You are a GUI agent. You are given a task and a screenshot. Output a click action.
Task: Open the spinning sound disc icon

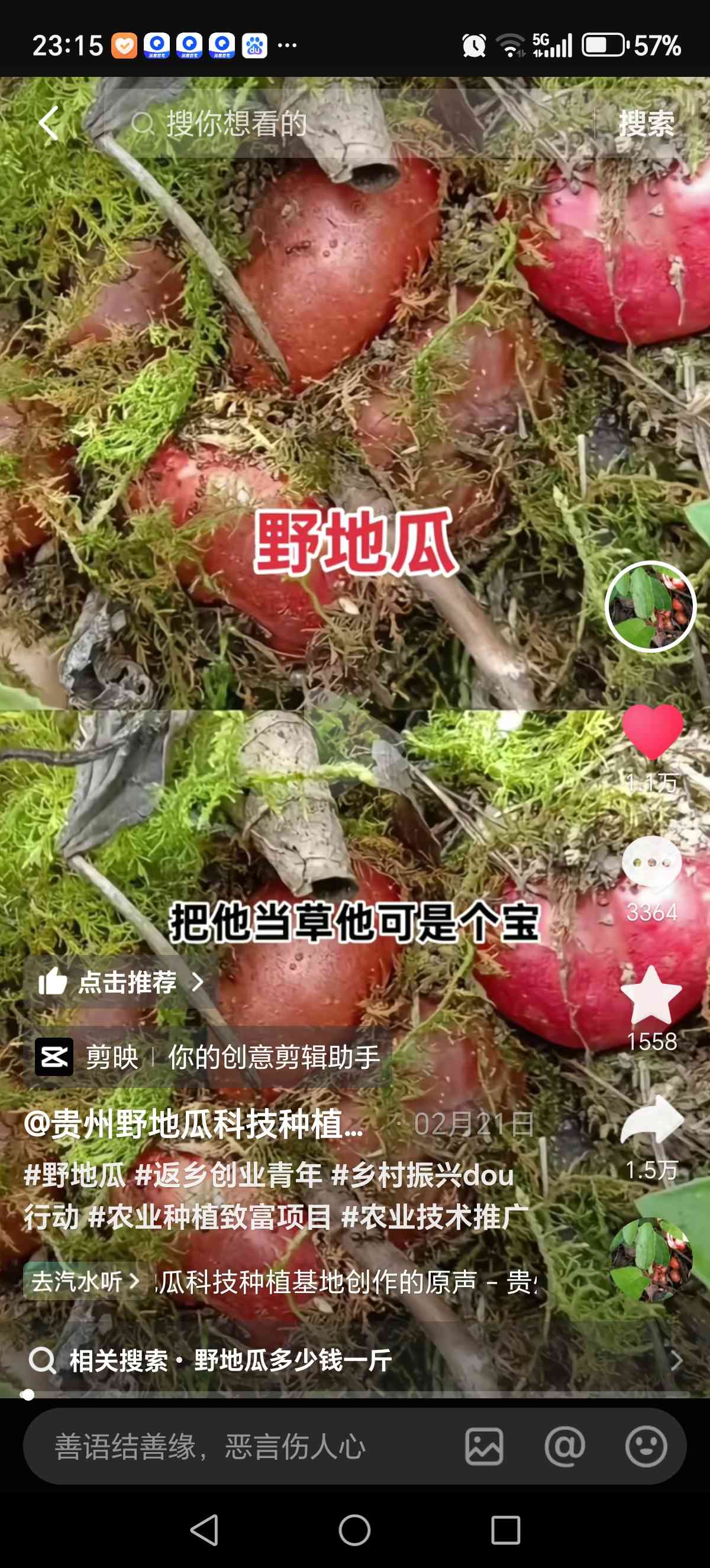(650, 1259)
